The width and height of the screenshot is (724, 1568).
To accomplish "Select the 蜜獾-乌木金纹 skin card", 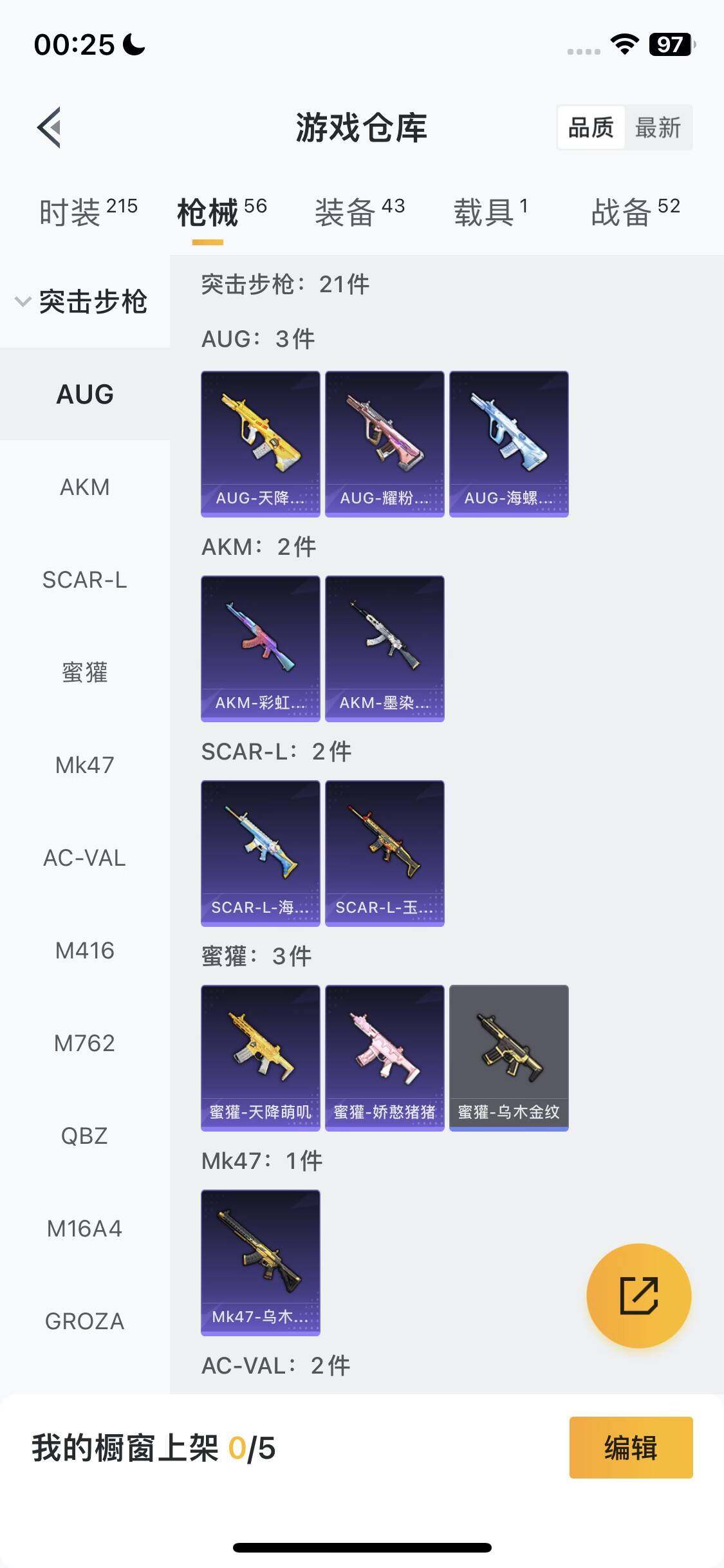I will tap(508, 1056).
